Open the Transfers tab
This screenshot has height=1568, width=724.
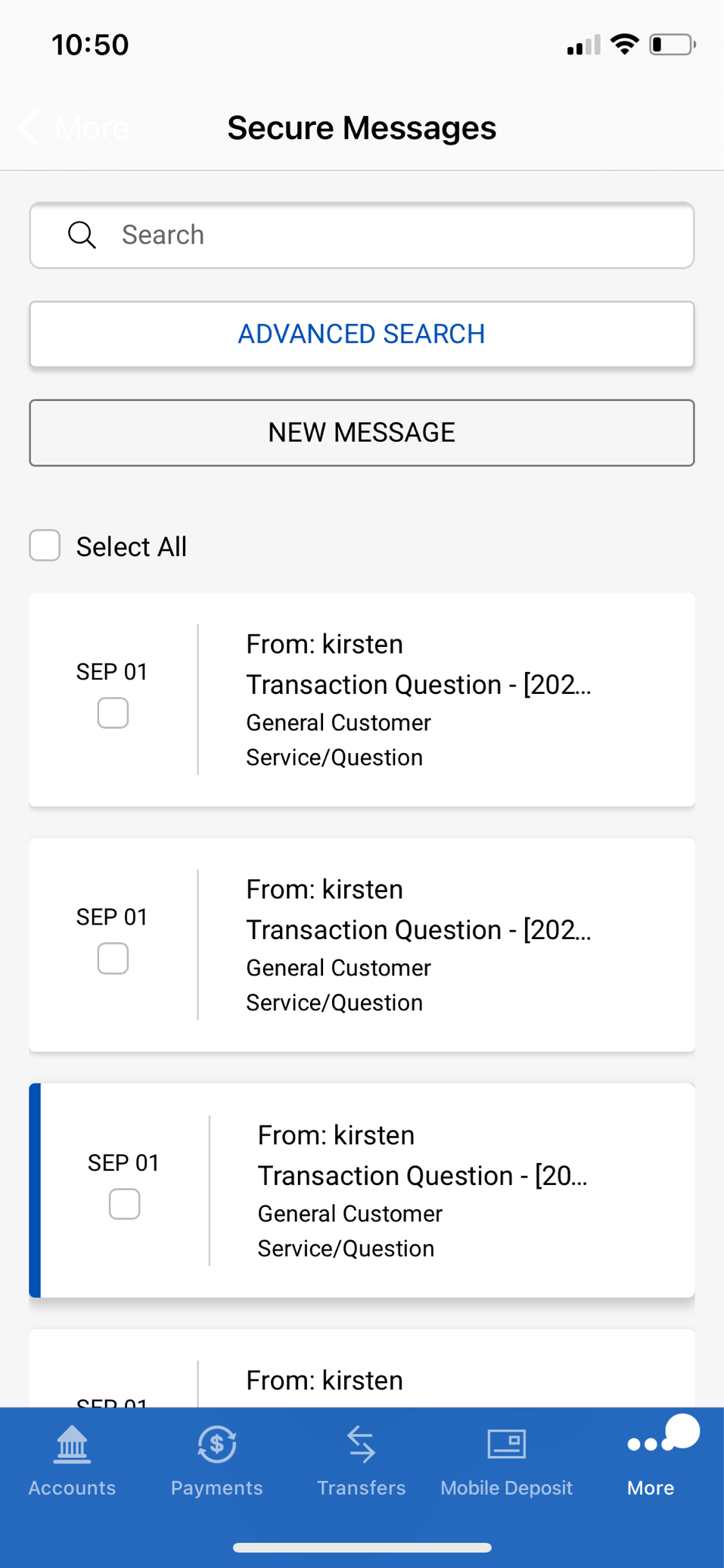point(362,1461)
